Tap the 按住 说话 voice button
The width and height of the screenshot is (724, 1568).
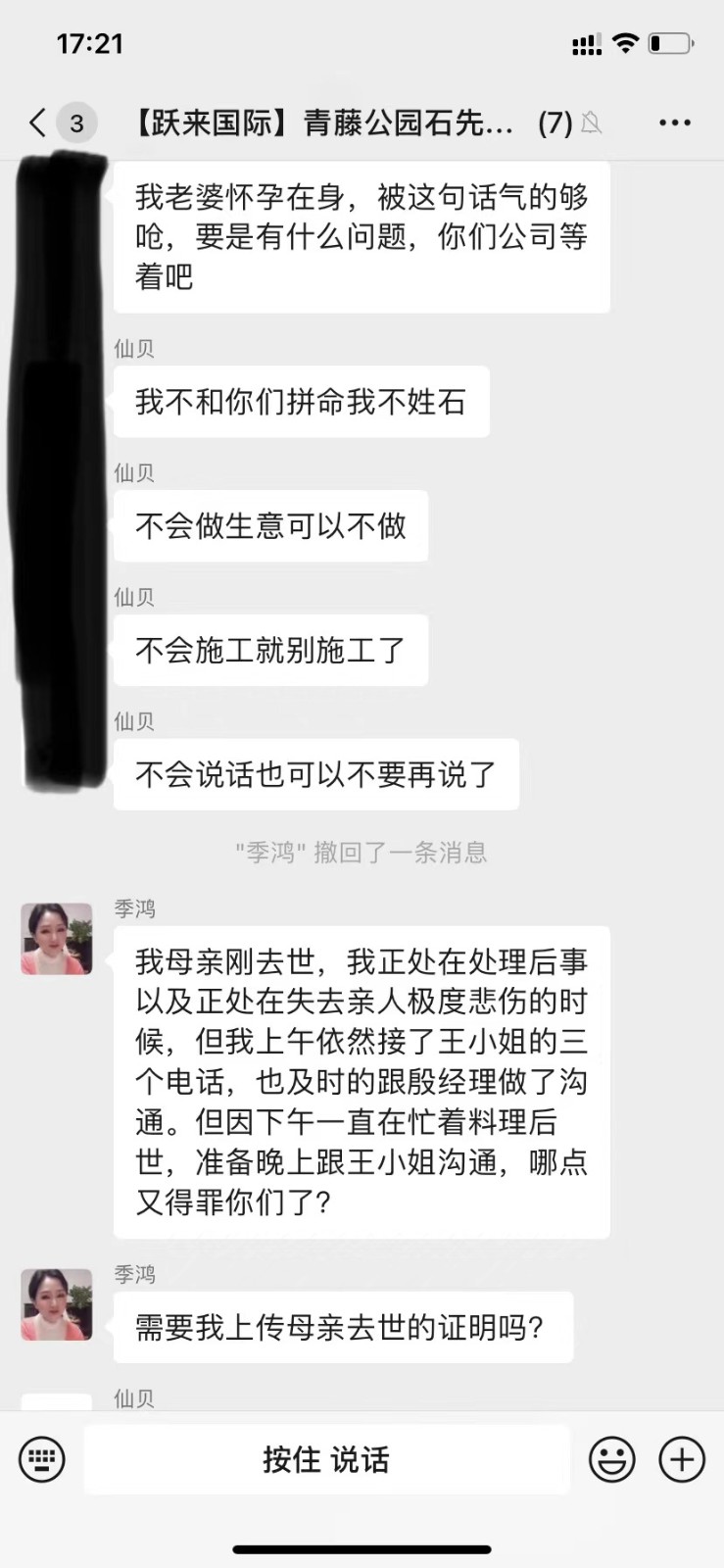click(326, 1459)
